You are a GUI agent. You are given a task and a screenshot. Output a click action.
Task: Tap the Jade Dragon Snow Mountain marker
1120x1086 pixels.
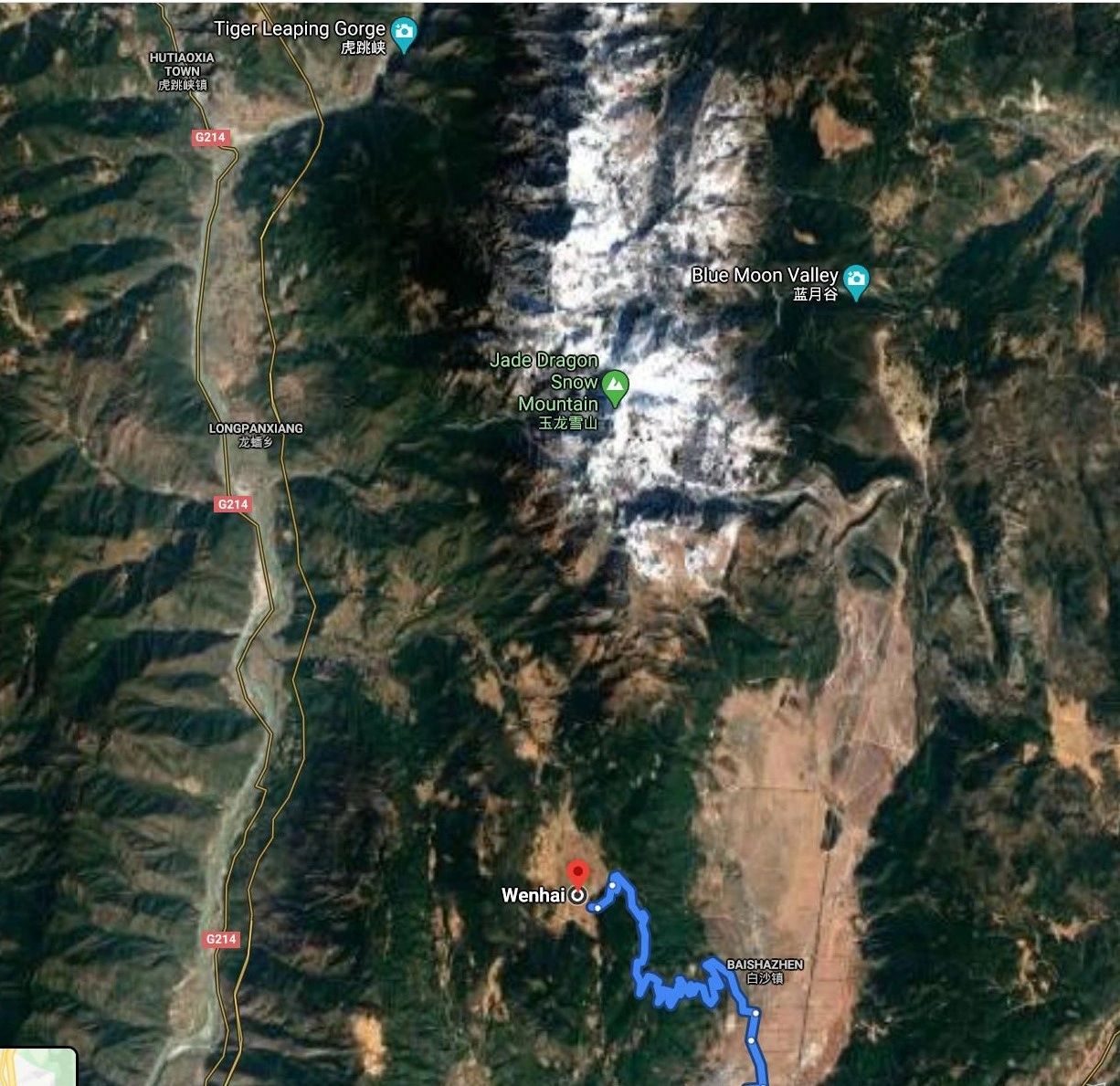pyautogui.click(x=616, y=386)
